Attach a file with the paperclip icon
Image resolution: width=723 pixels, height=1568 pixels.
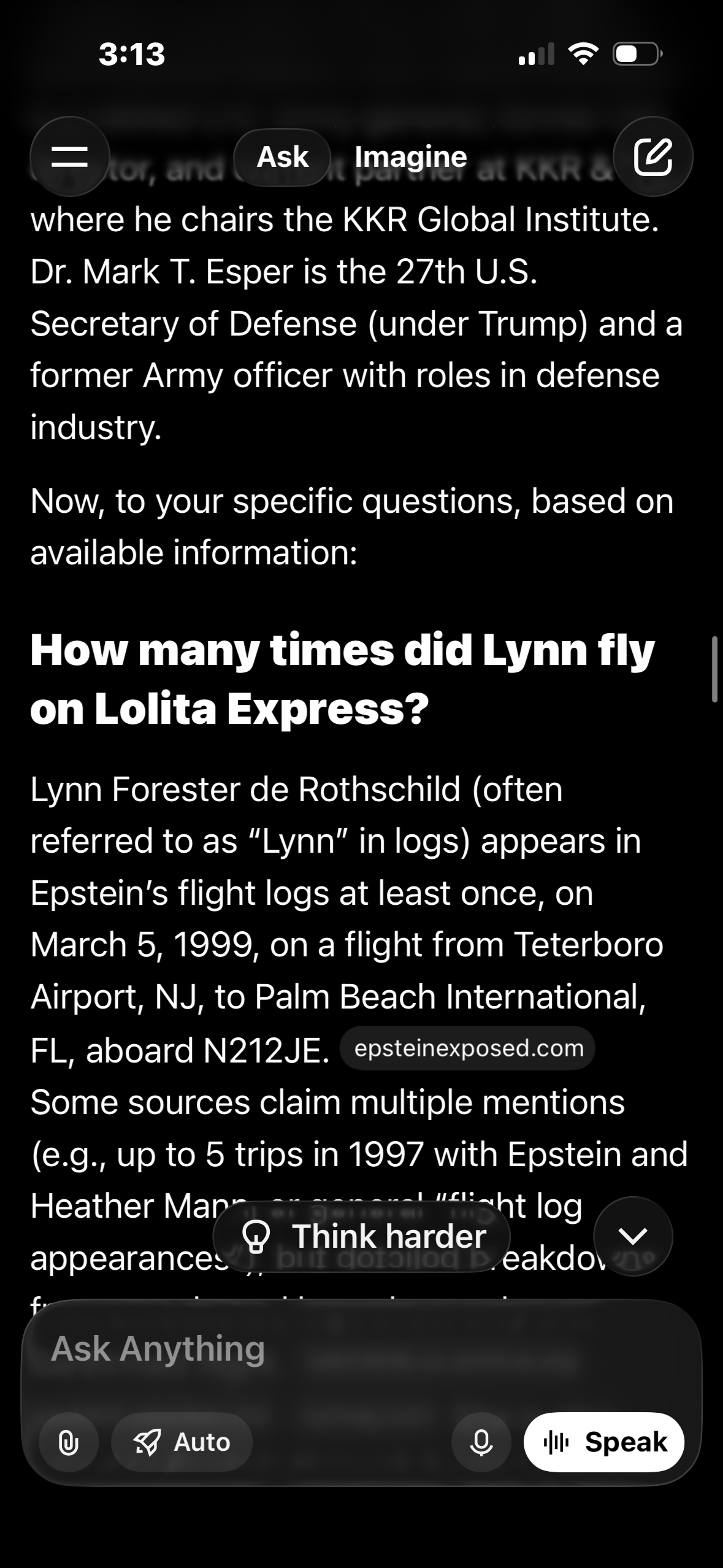pos(68,1442)
